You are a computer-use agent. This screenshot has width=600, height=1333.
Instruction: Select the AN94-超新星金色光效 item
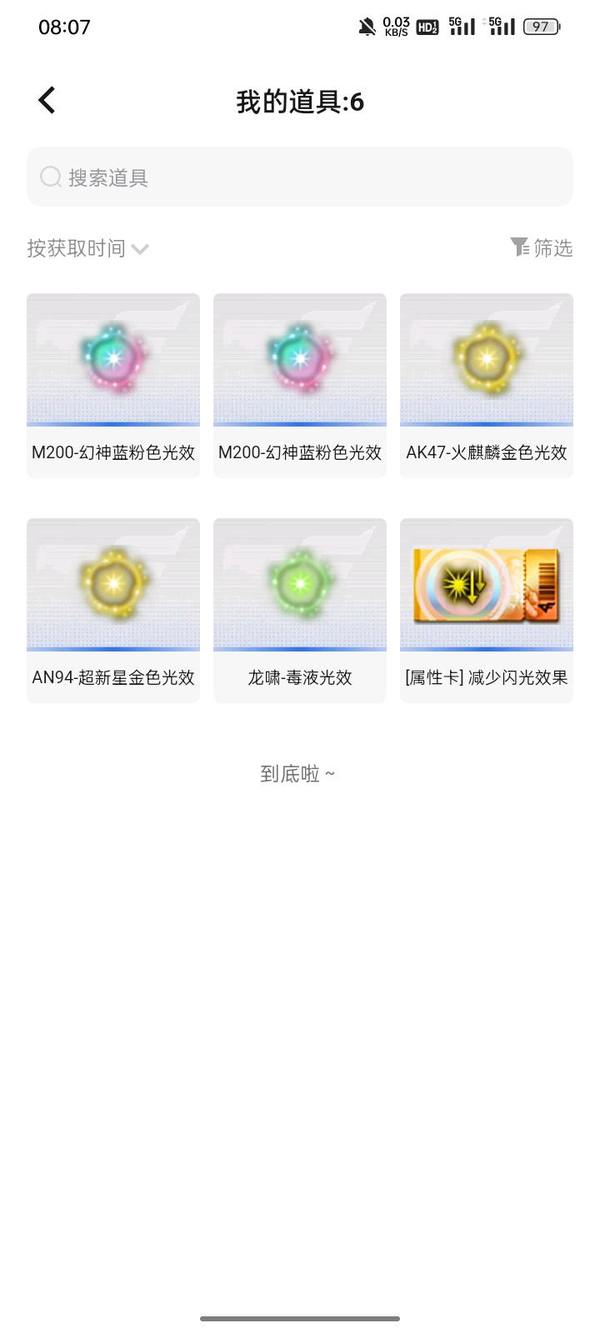pos(113,610)
